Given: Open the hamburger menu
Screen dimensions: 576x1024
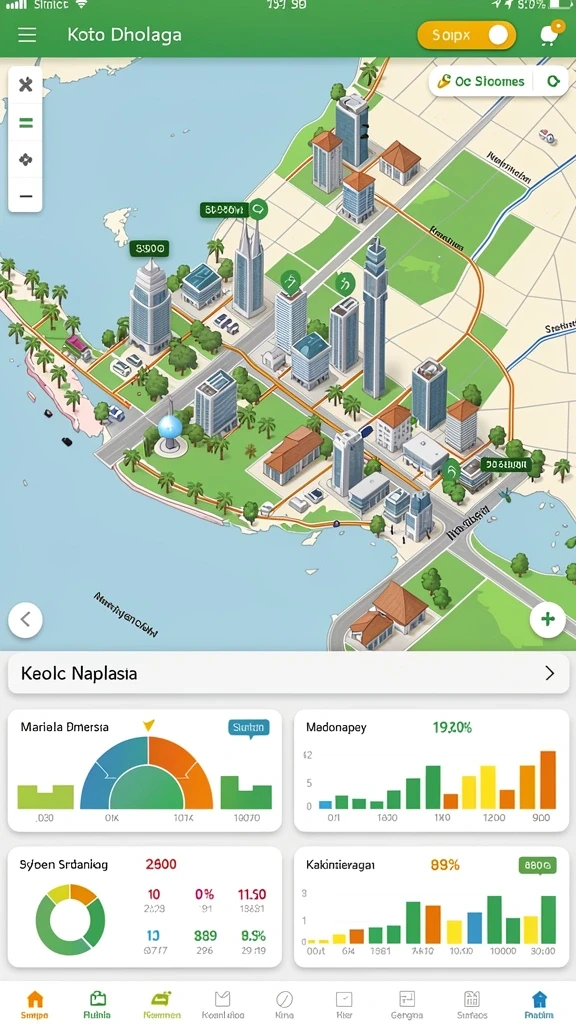Looking at the screenshot, I should pyautogui.click(x=27, y=35).
